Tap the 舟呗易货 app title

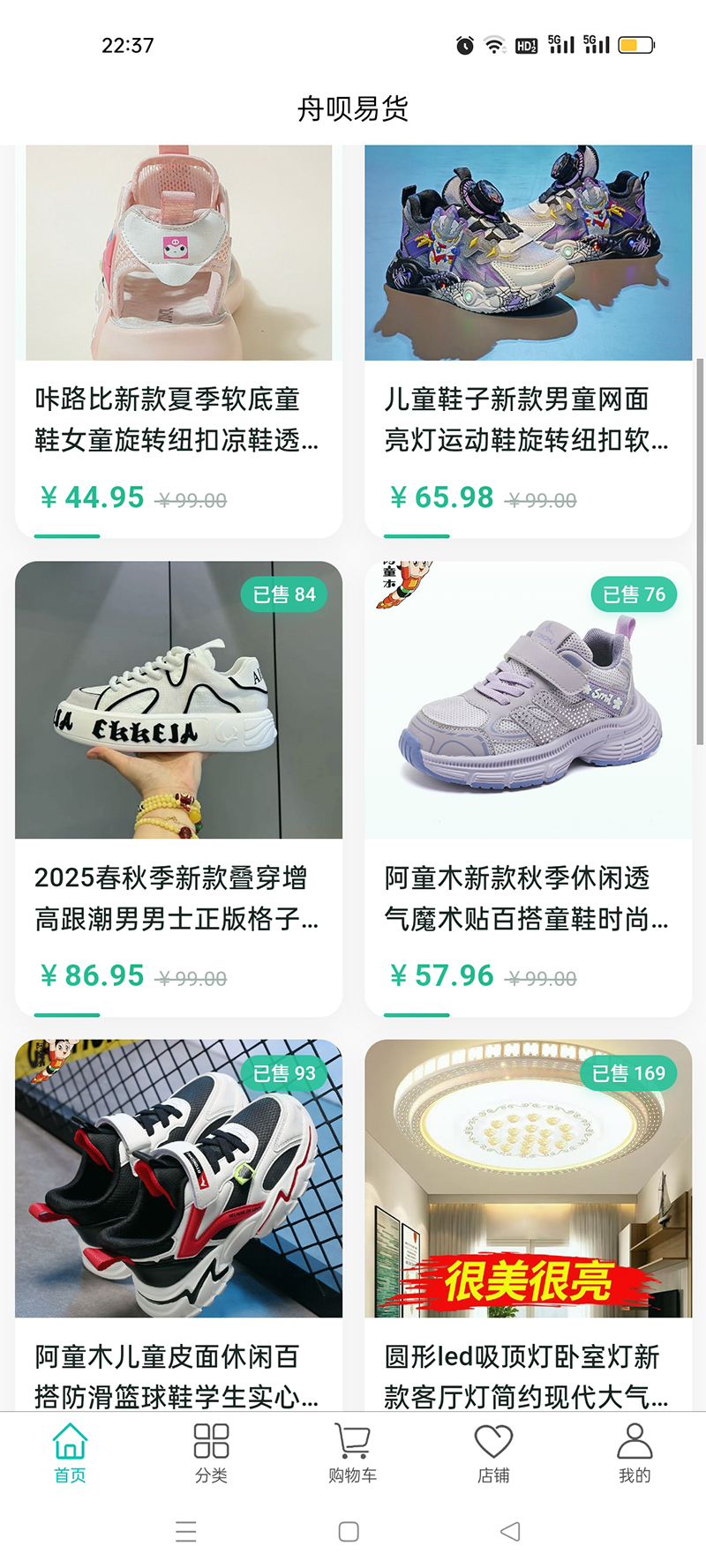coord(353,109)
